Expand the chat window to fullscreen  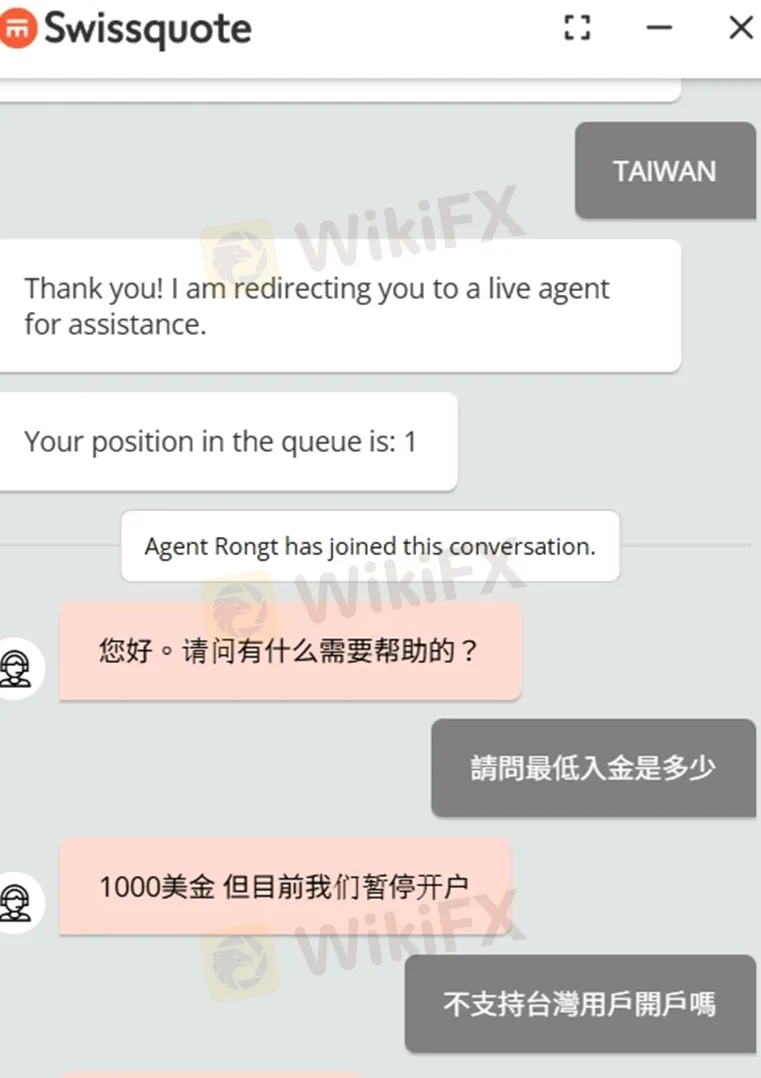(577, 28)
